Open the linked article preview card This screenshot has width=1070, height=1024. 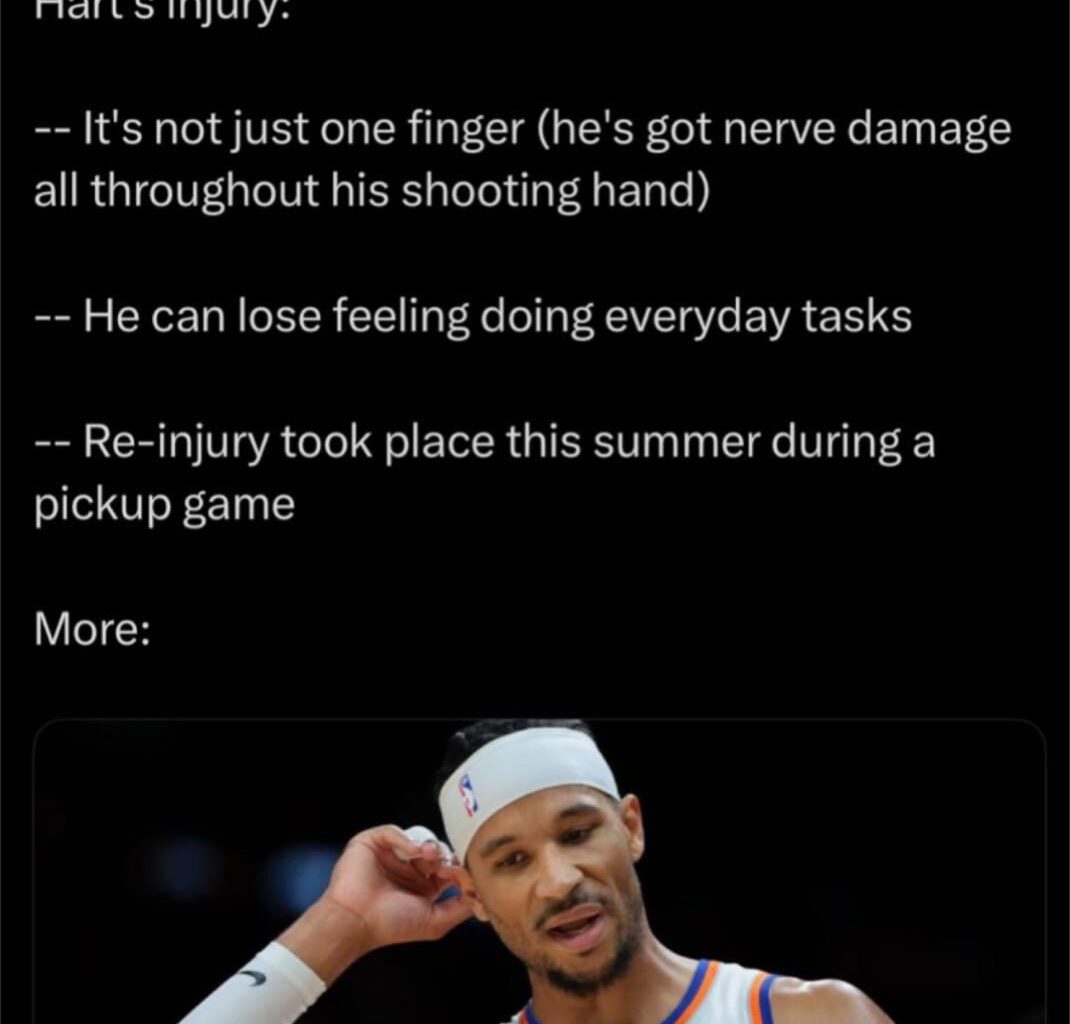pyautogui.click(x=540, y=870)
